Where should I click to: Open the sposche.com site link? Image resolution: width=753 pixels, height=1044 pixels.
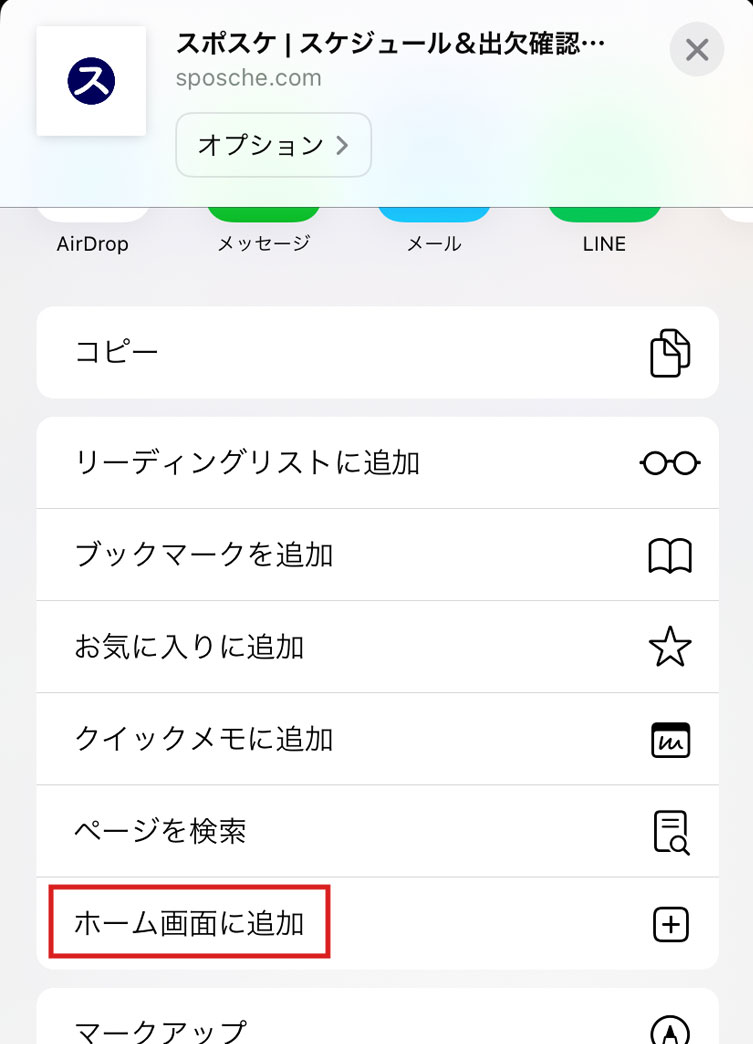pyautogui.click(x=250, y=77)
